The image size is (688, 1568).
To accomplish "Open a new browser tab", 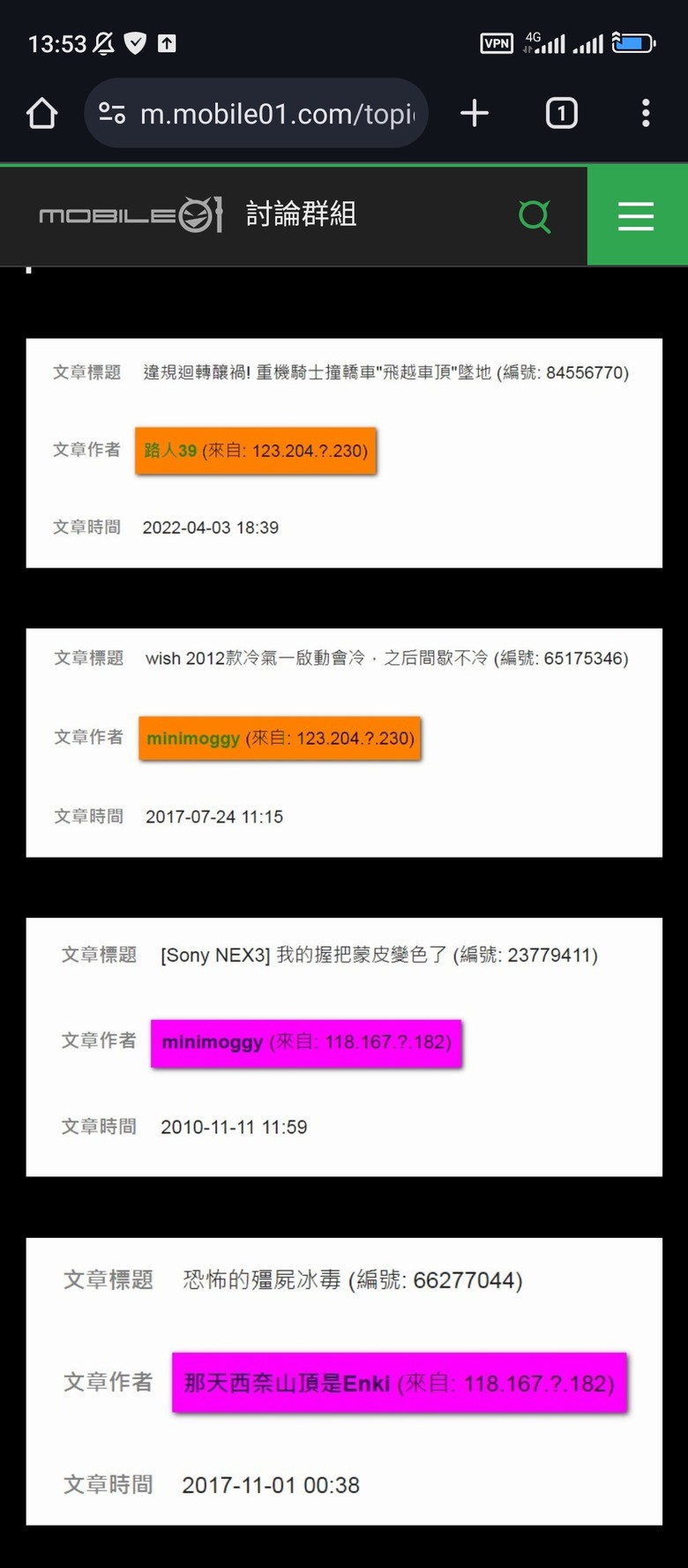I will coord(475,113).
